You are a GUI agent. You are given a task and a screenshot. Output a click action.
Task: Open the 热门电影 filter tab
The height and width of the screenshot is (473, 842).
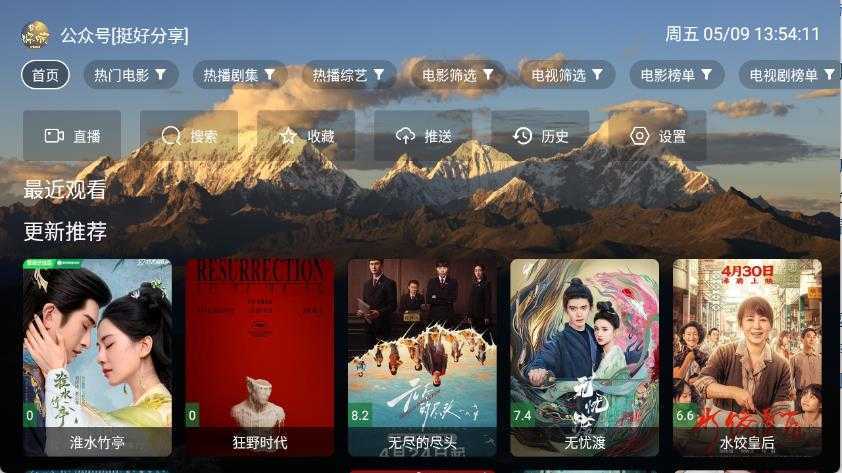130,75
